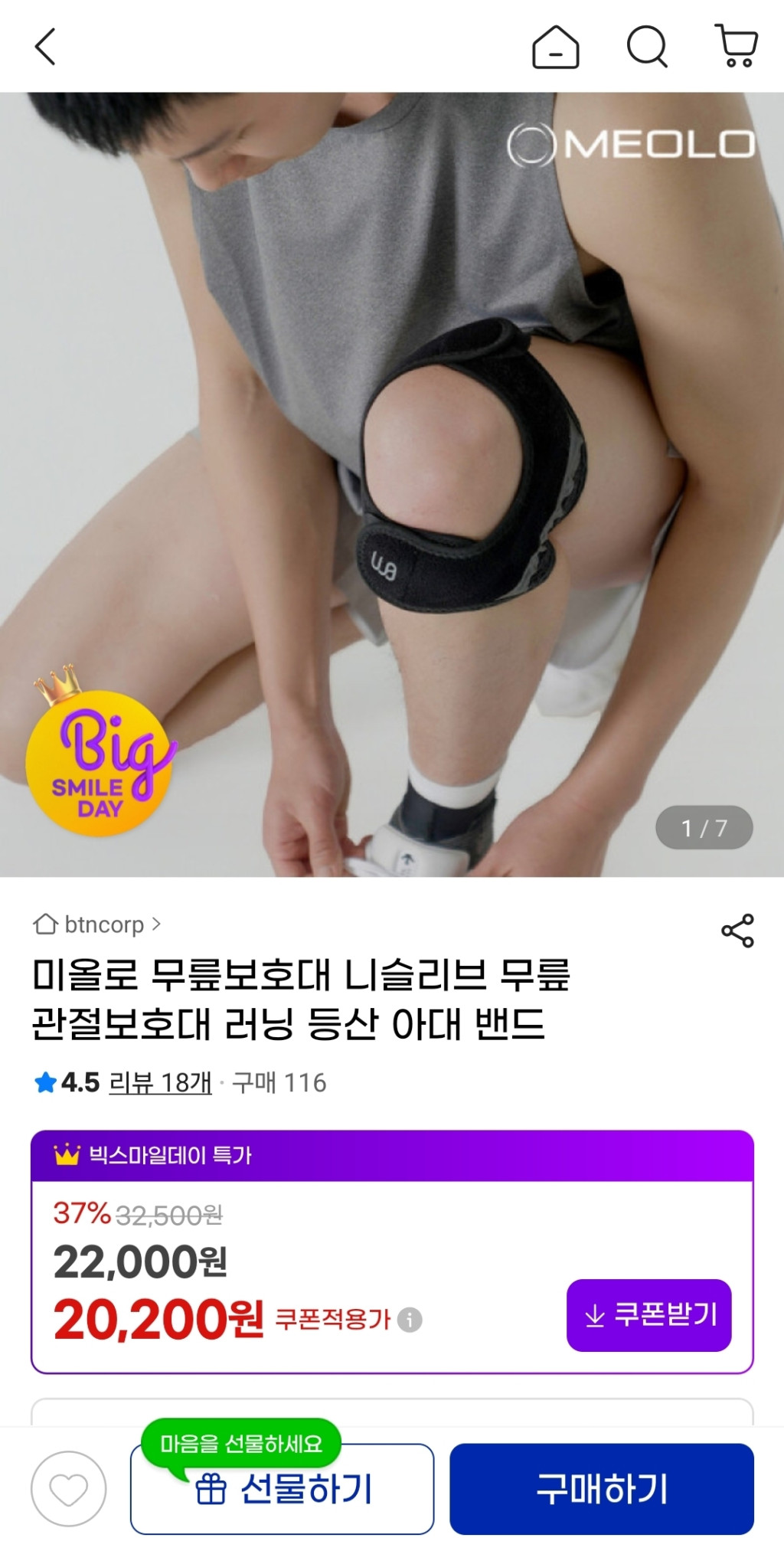Open the 리뷰 18개 reviews link
Image resolution: width=784 pixels, height=1551 pixels.
click(160, 1082)
